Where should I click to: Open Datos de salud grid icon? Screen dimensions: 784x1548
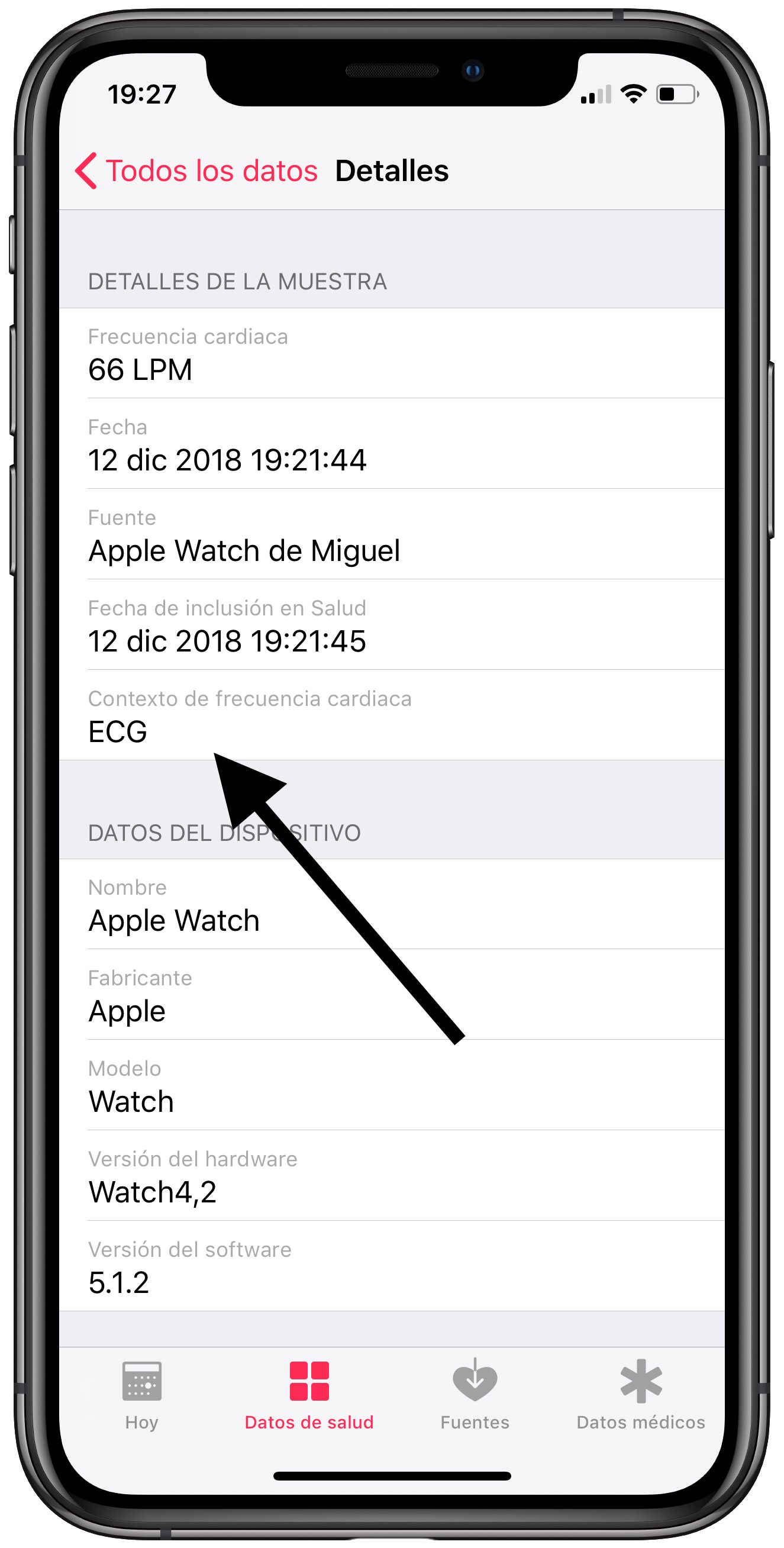pyautogui.click(x=309, y=1388)
